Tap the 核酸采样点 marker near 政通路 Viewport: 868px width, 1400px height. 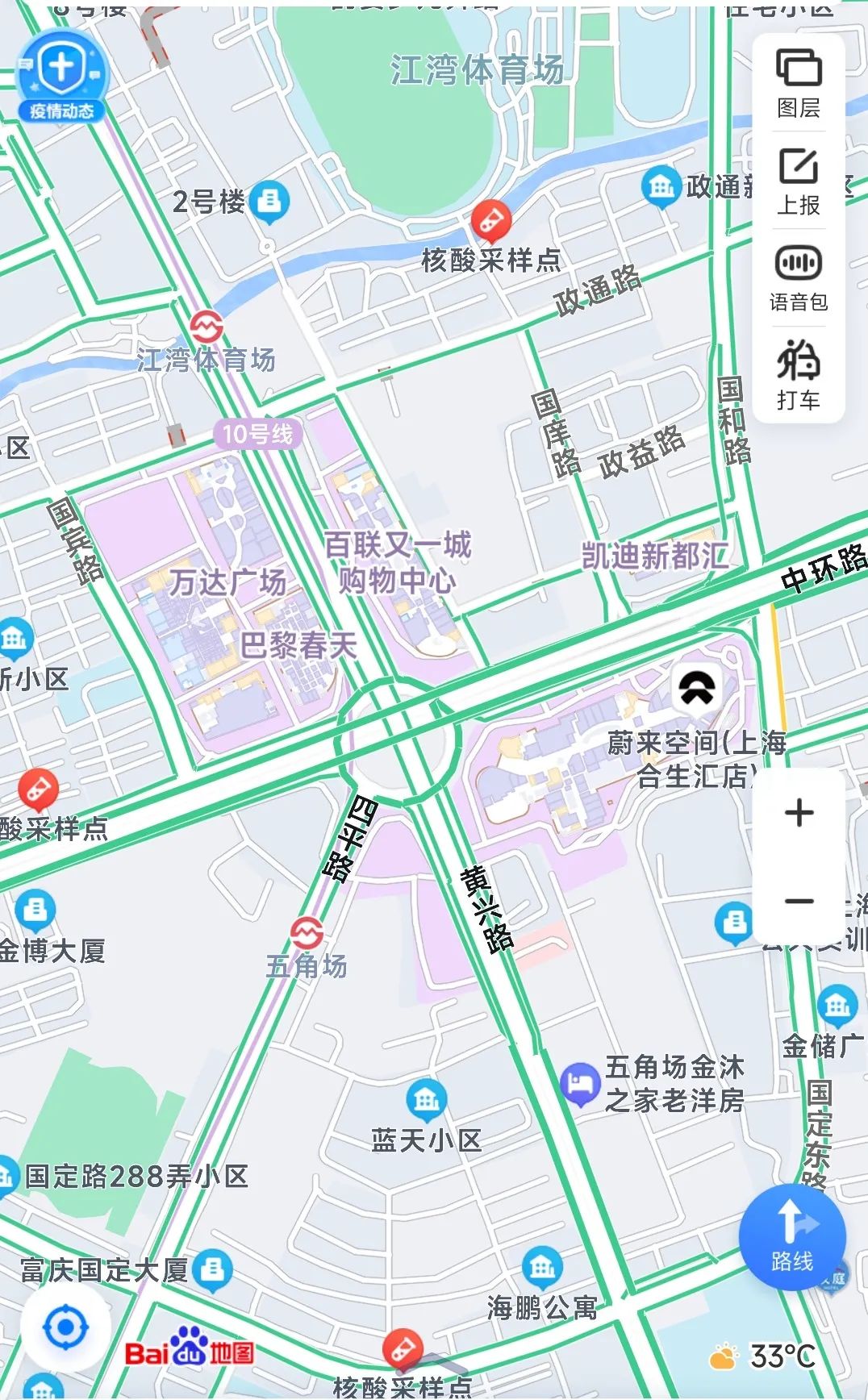click(x=490, y=219)
